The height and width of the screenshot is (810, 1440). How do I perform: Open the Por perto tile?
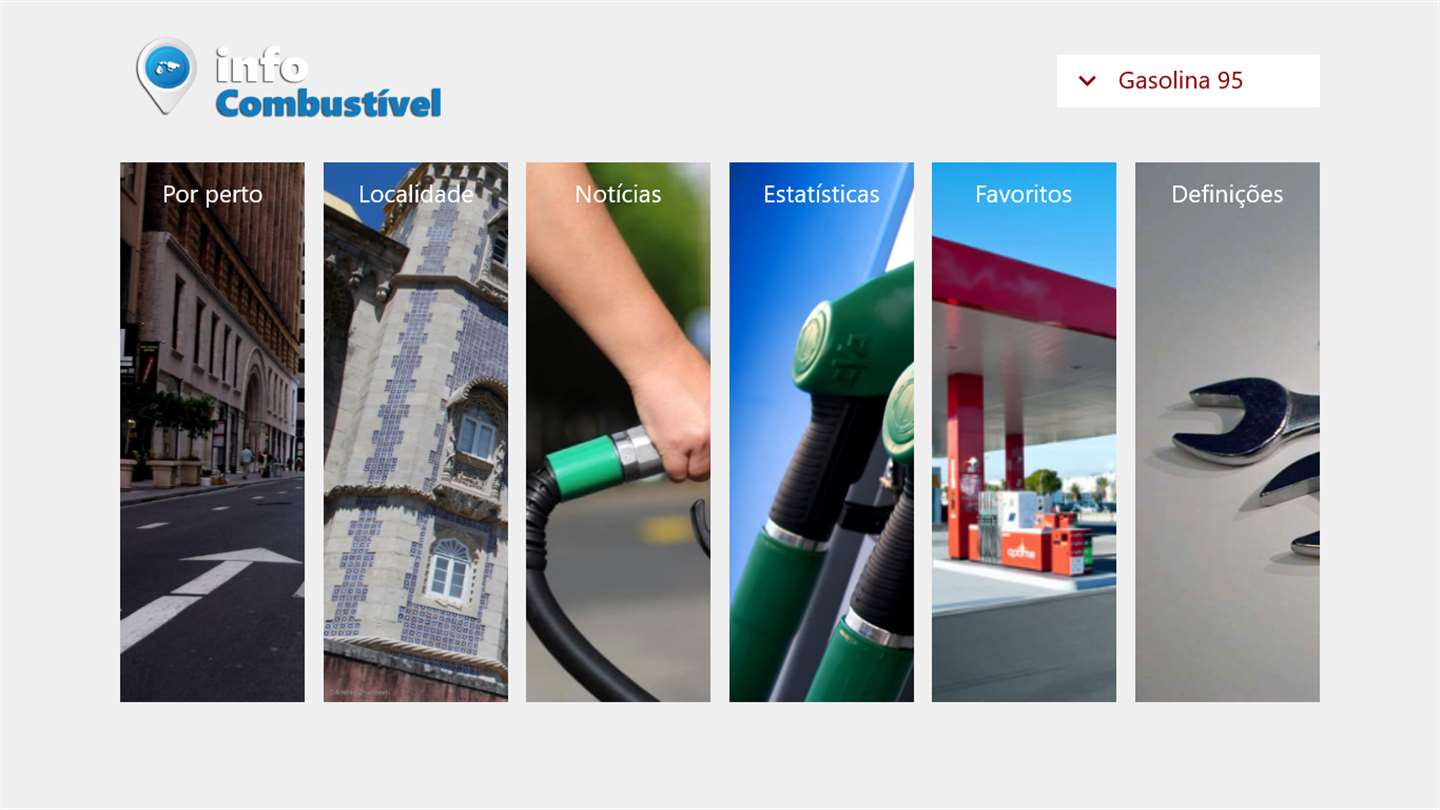[x=212, y=431]
